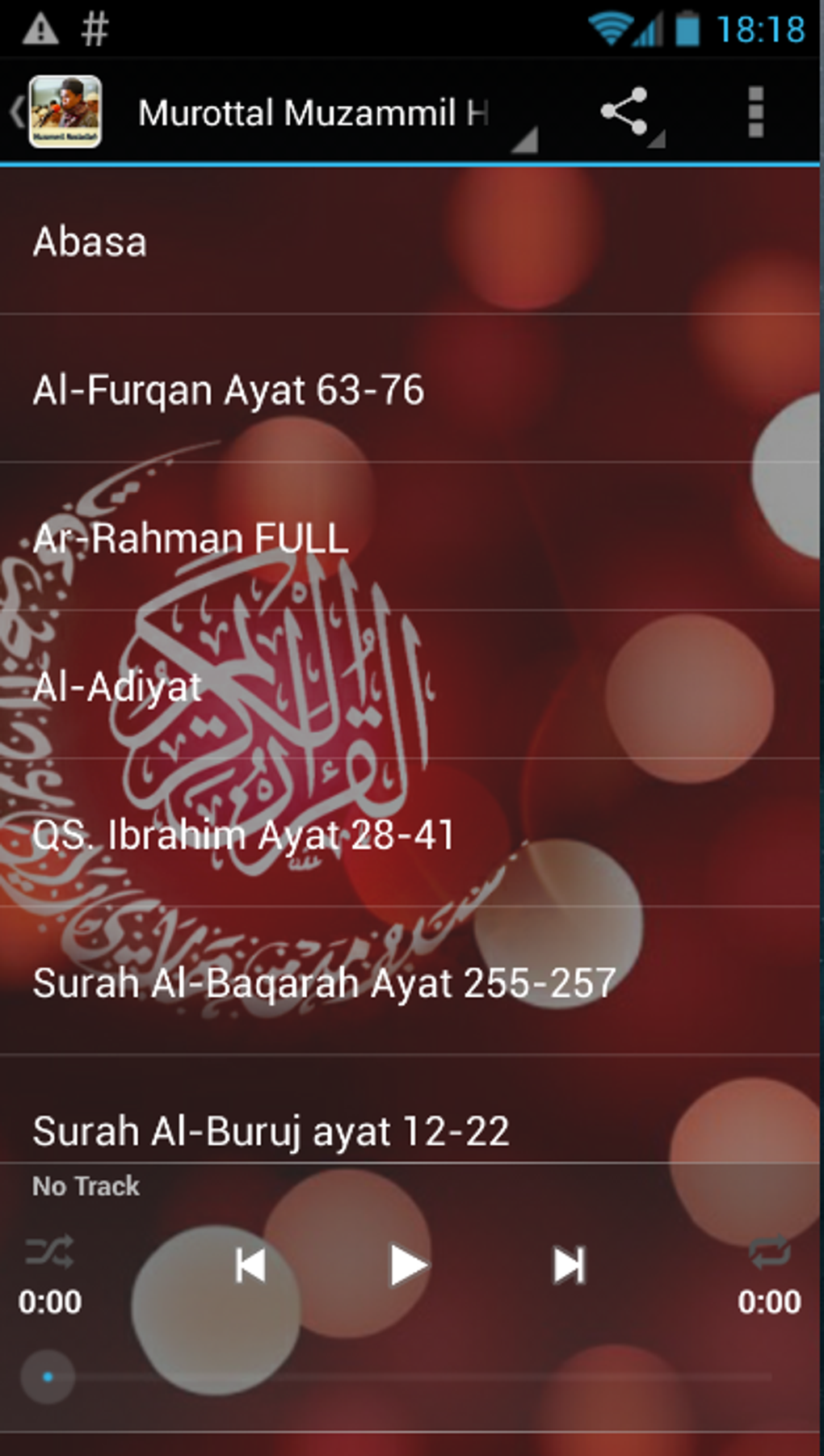Toggle shuffle mode
Viewport: 824px width, 1456px height.
(x=49, y=1252)
